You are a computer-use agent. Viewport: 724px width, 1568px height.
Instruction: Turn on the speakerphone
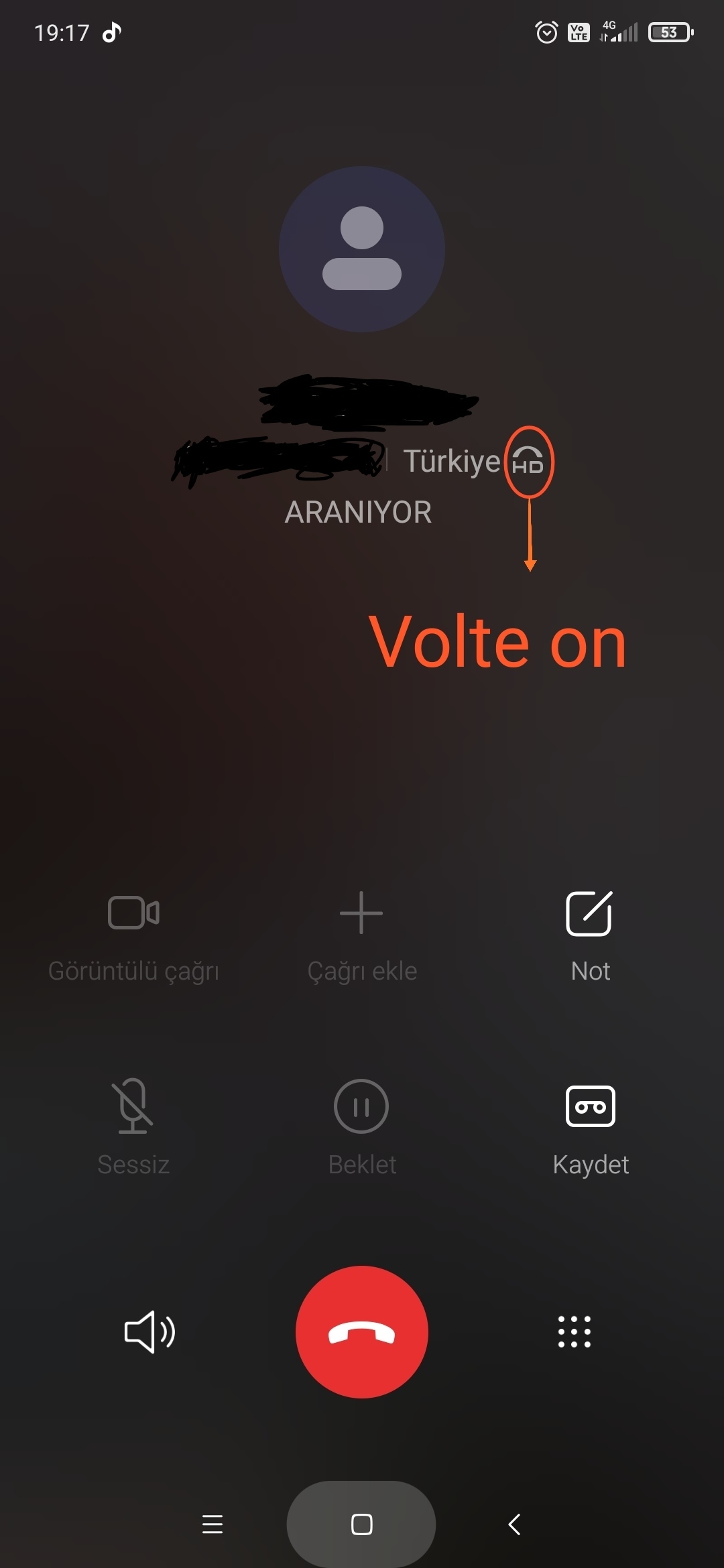click(149, 1331)
